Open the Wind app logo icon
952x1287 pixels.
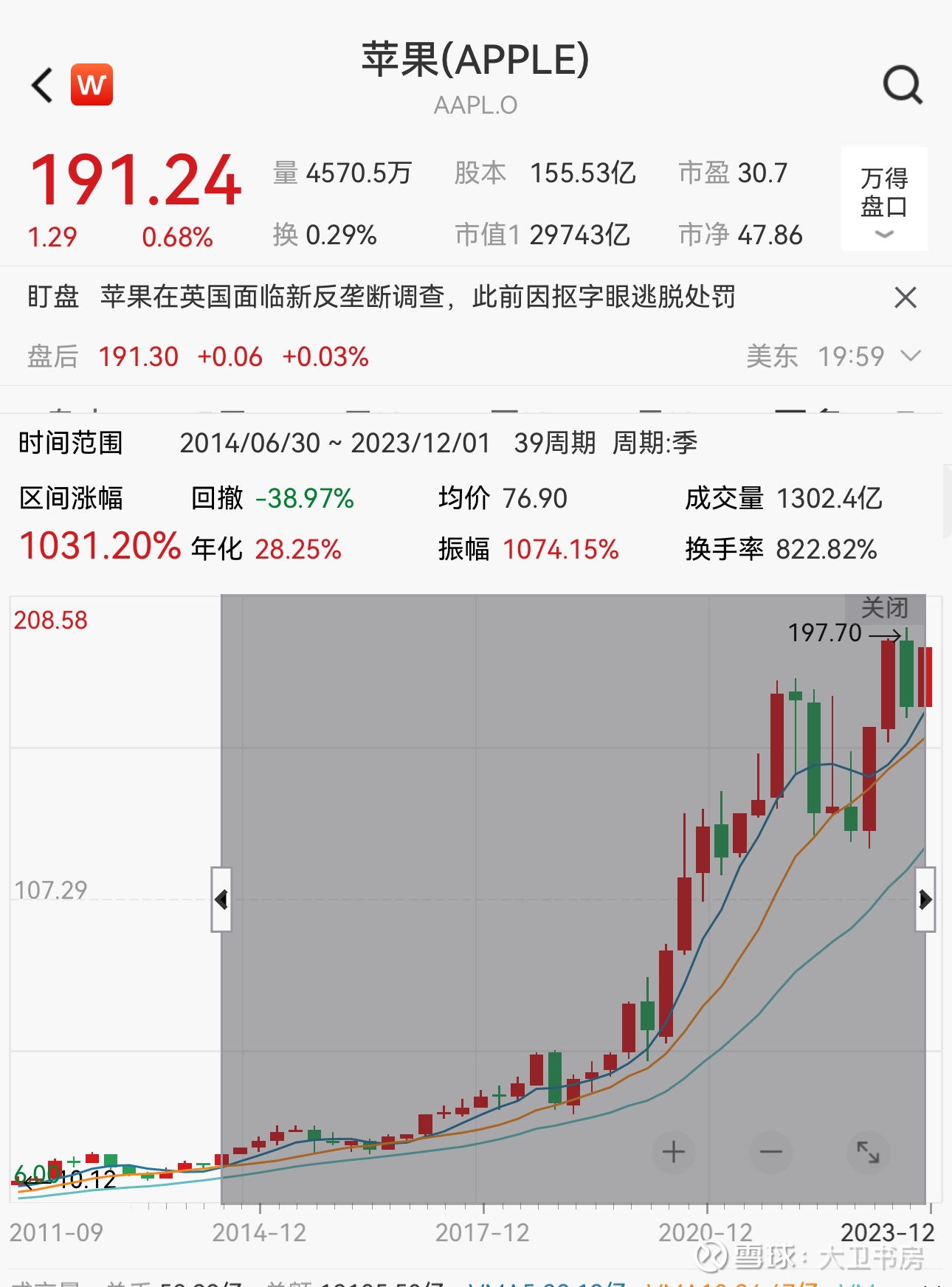(x=93, y=84)
